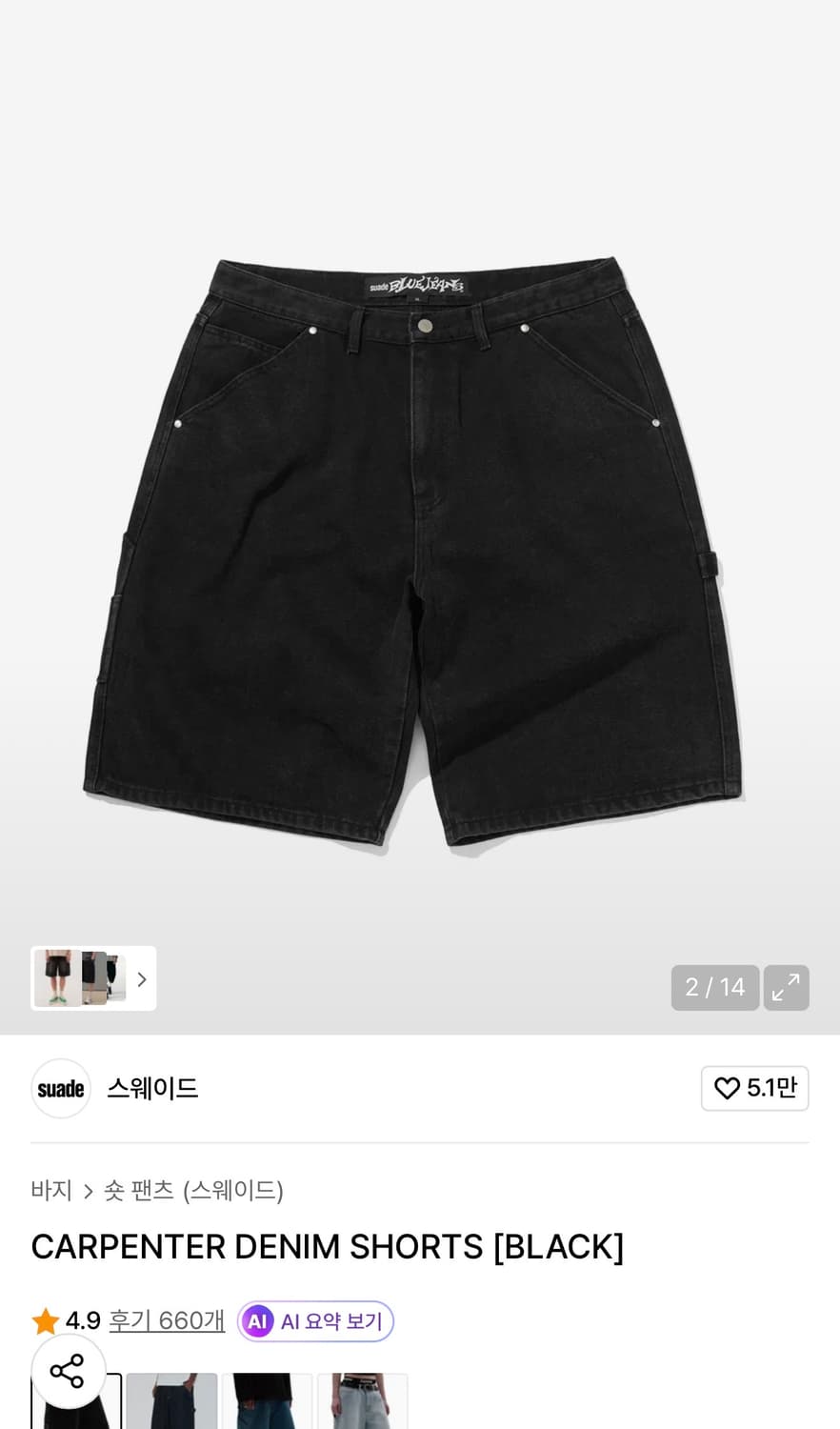Screen dimensions: 840x1429
Task: Go to 숏 팬츠 (스웨이드) category
Action: click(193, 1190)
